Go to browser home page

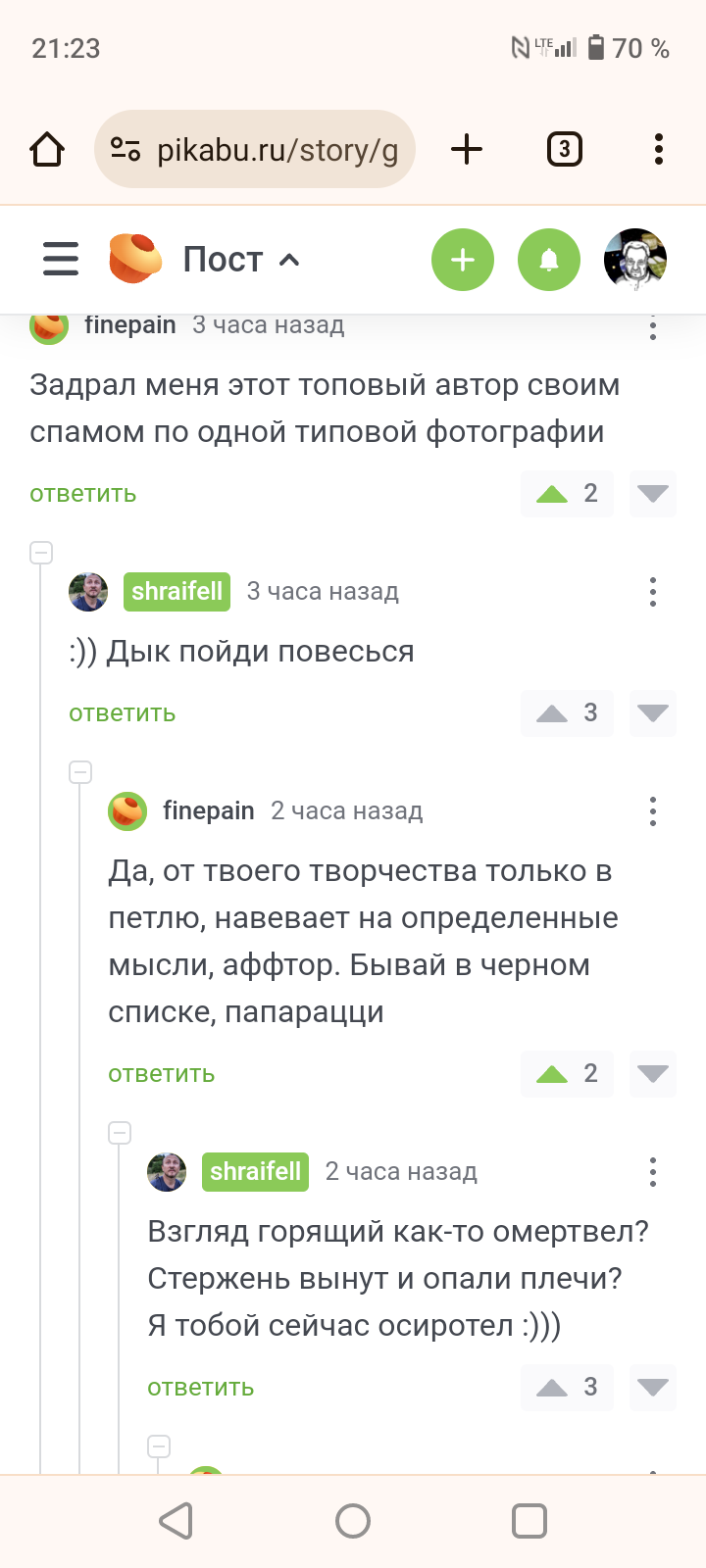pos(47,150)
